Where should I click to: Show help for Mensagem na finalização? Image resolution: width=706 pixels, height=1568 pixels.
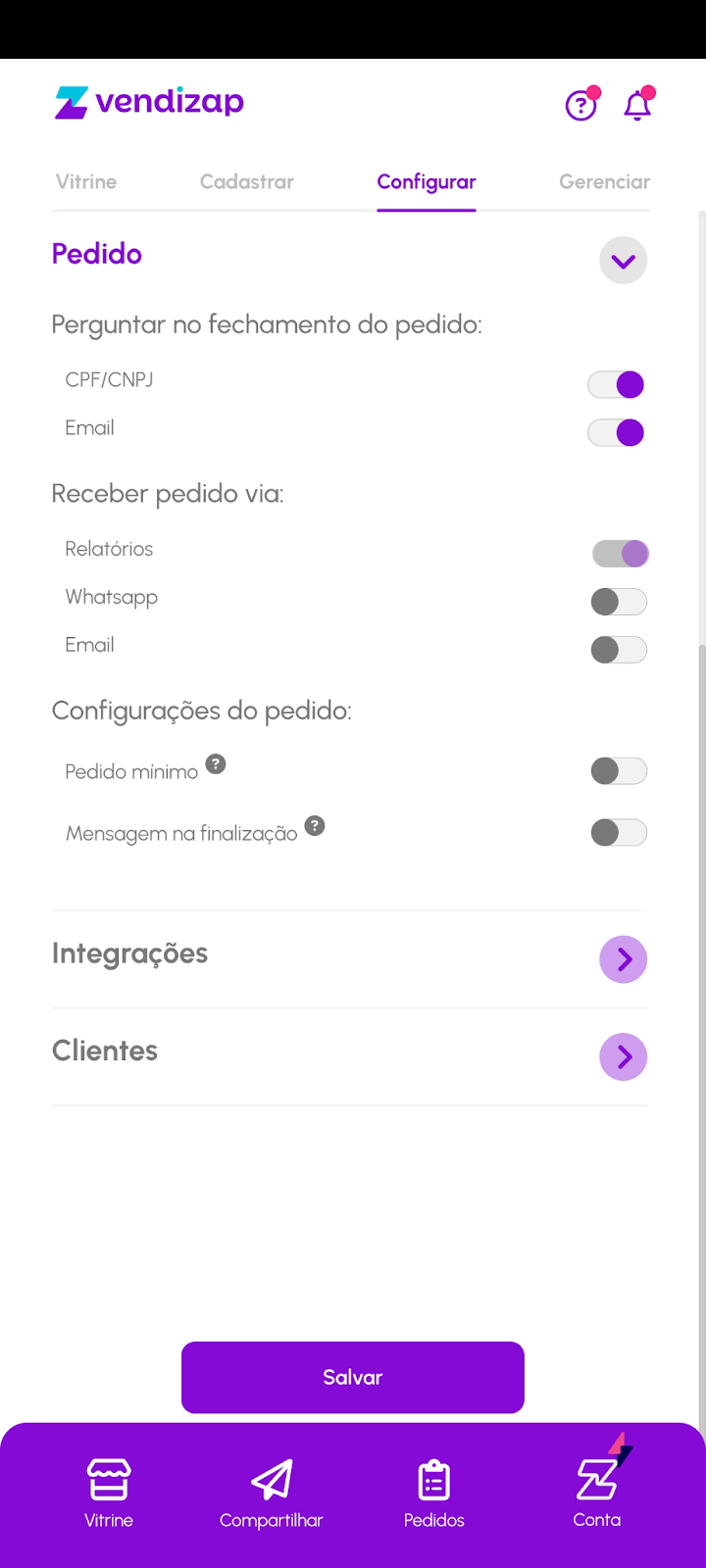315,826
